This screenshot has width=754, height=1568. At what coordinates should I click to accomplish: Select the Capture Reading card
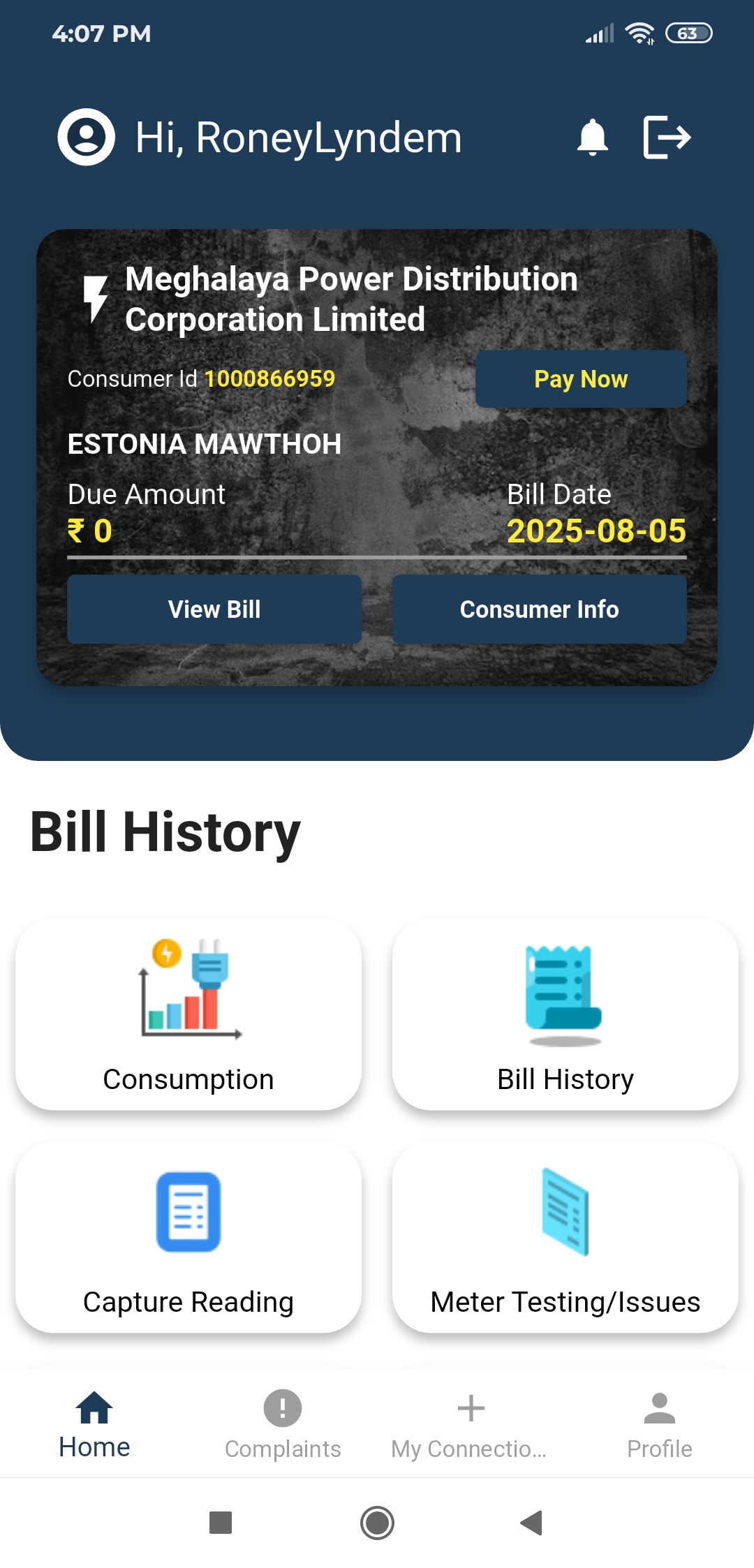pos(188,1237)
